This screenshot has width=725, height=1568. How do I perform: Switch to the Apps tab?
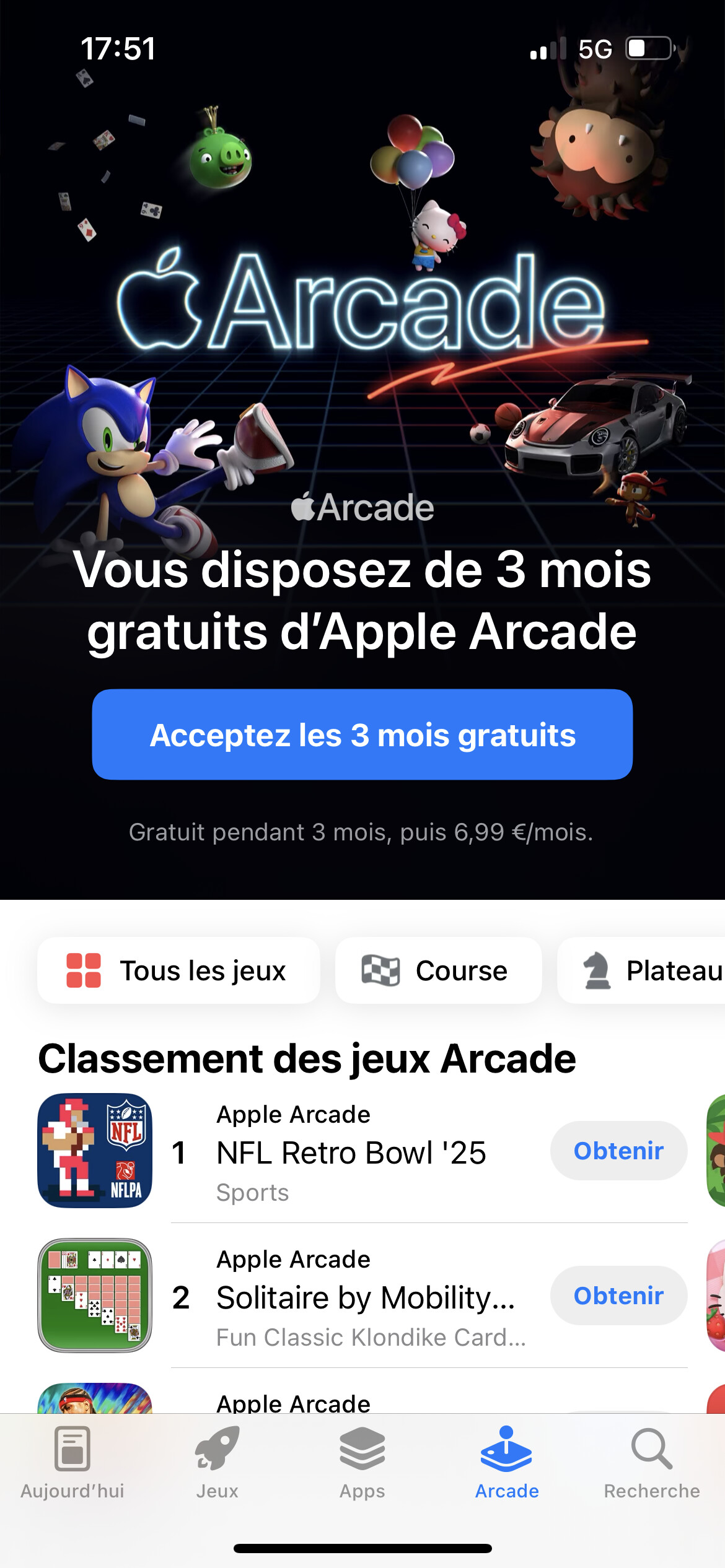362,1463
